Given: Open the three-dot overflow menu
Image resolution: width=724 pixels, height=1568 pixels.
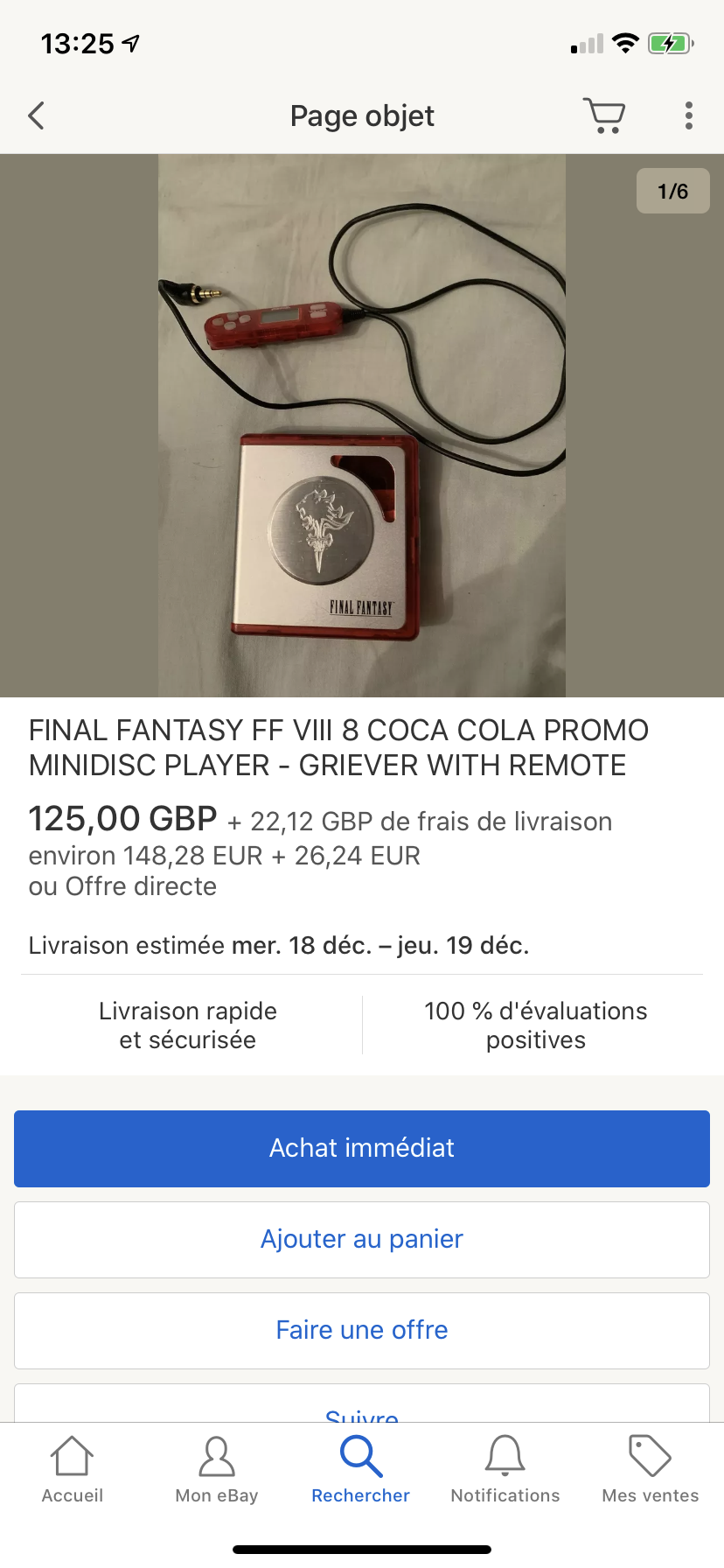Looking at the screenshot, I should [x=689, y=115].
